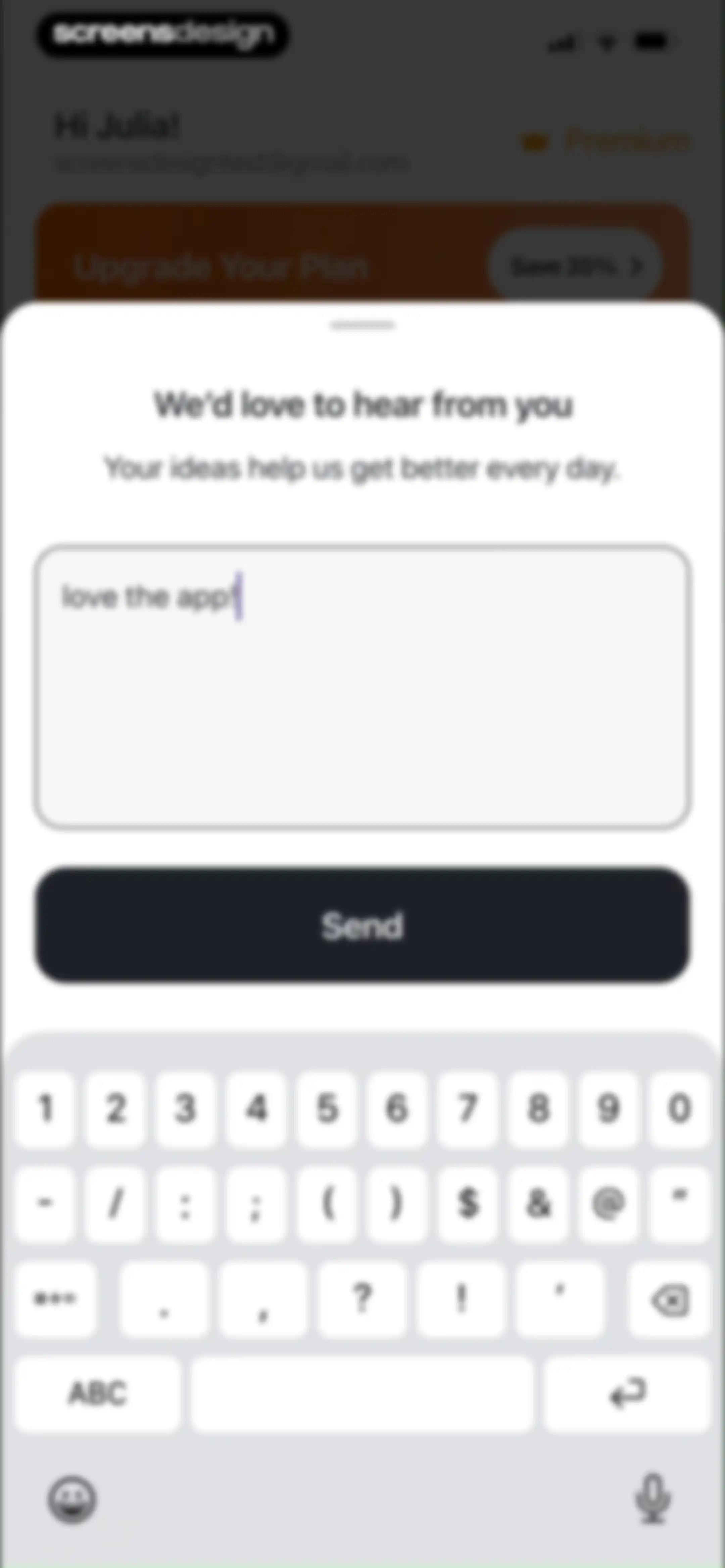Tap the sheet's drag handle
725x1568 pixels.
point(362,326)
